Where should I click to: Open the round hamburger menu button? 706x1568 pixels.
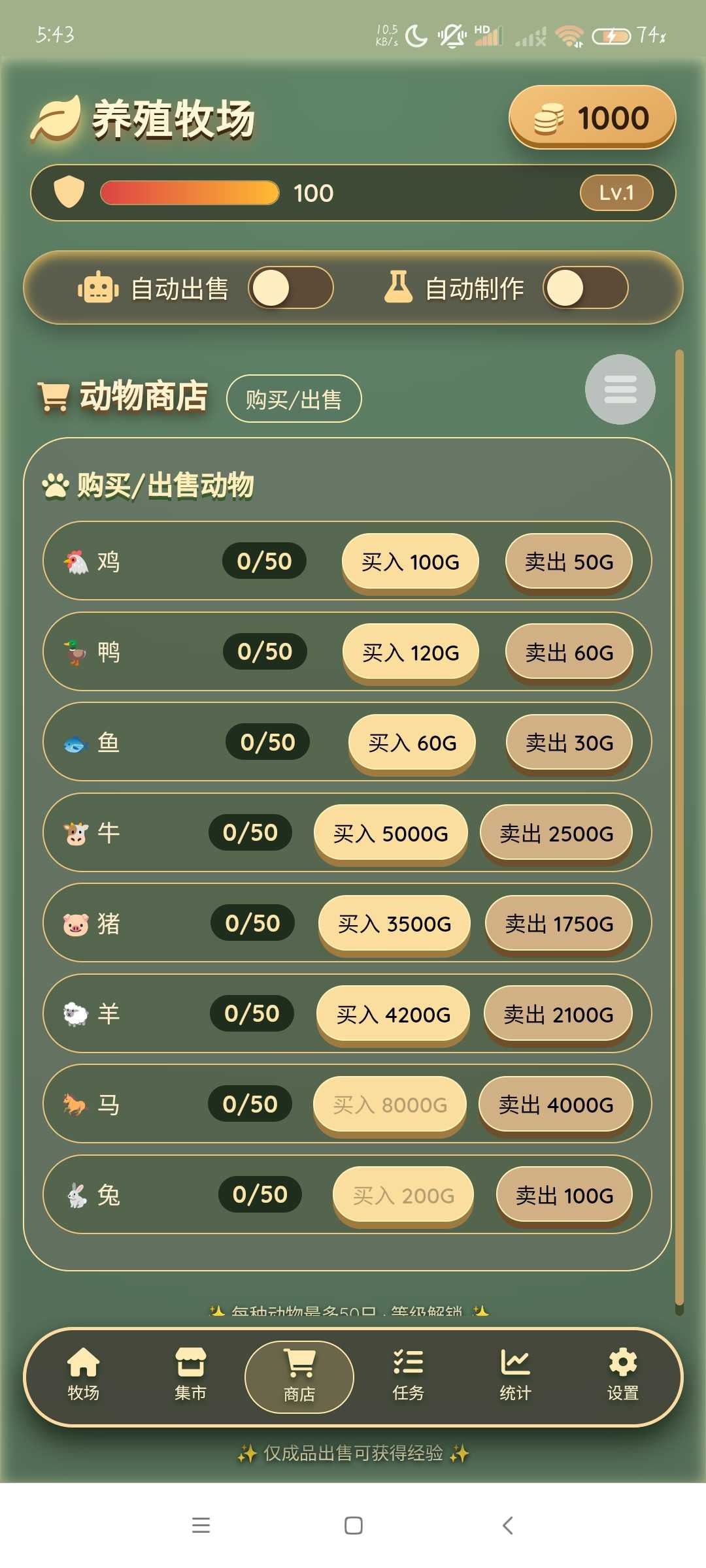(620, 389)
